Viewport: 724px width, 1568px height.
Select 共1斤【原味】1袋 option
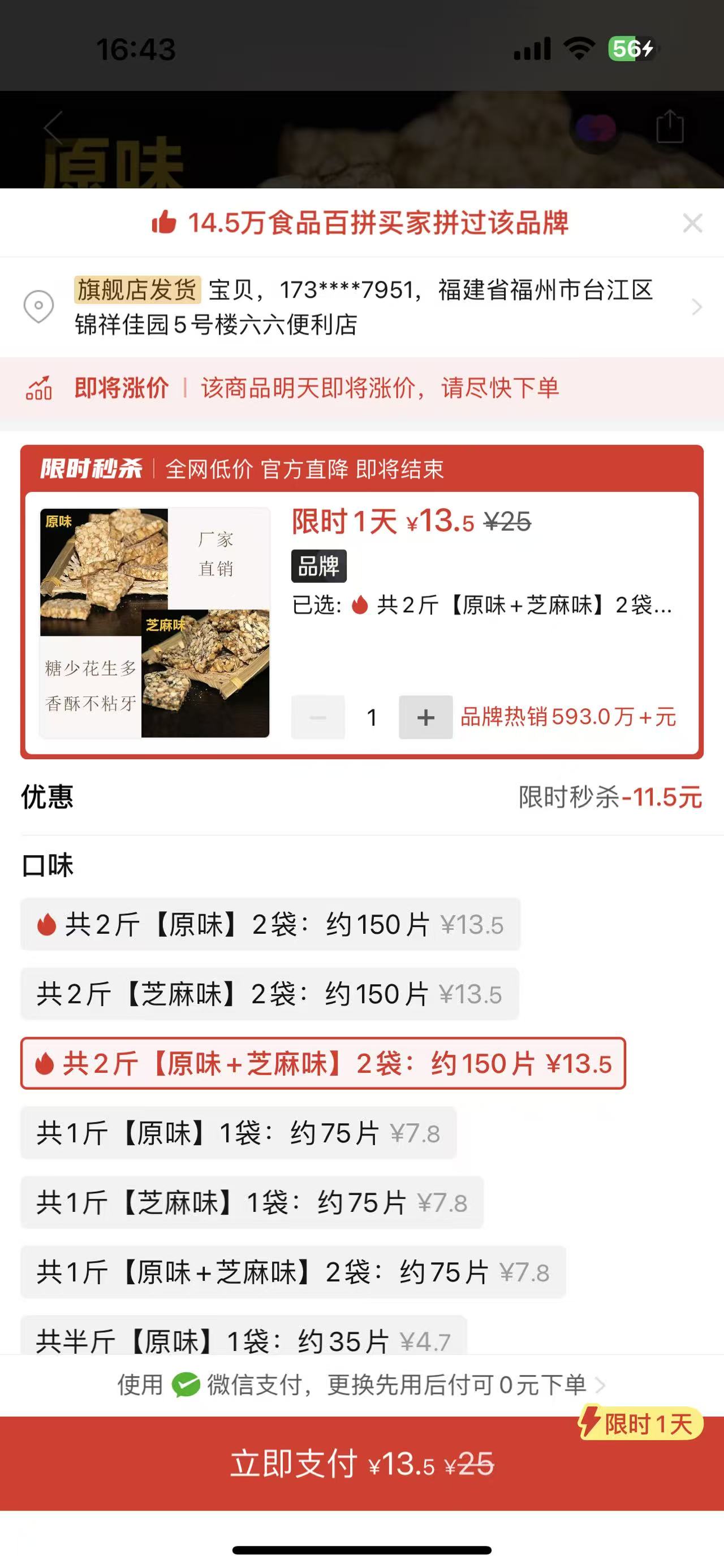coord(238,1133)
